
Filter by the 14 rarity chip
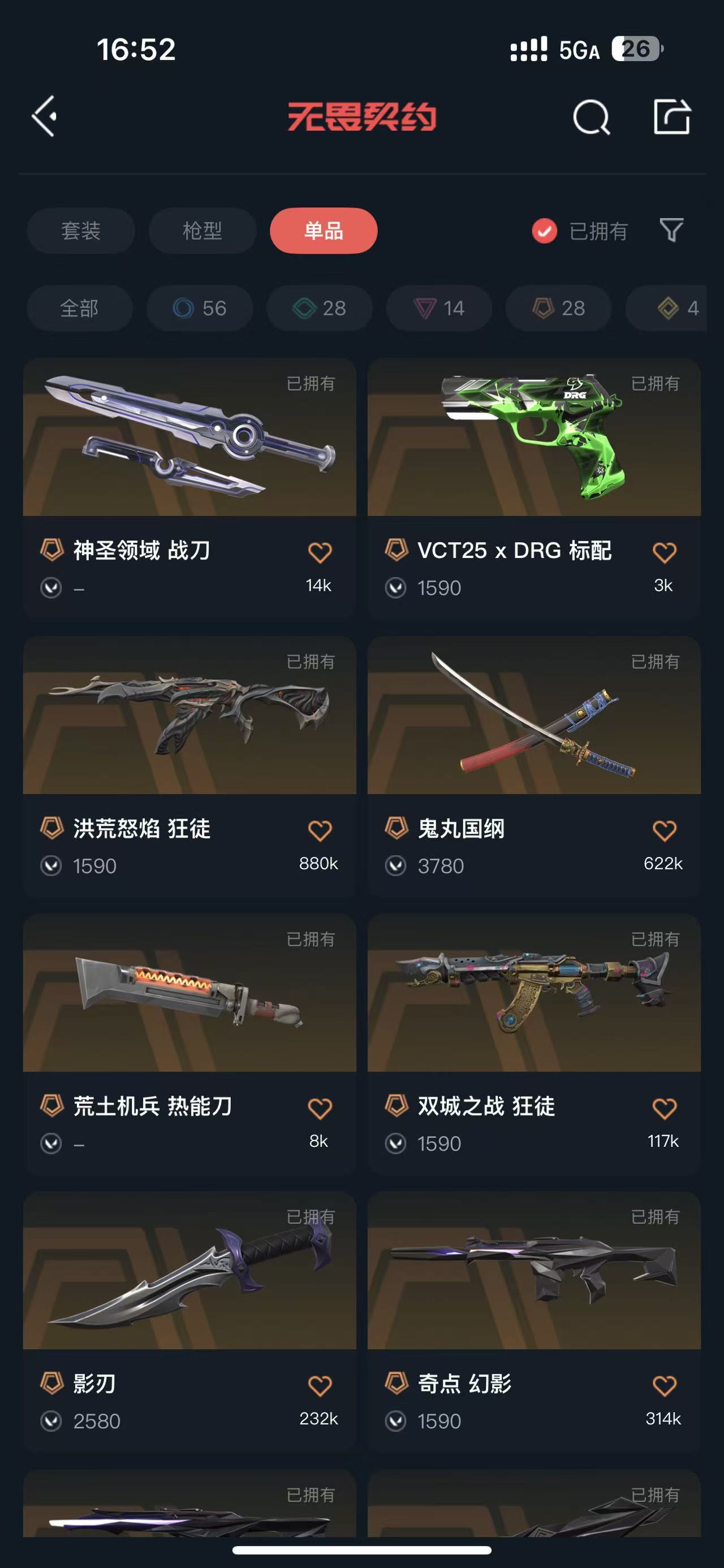click(x=439, y=308)
